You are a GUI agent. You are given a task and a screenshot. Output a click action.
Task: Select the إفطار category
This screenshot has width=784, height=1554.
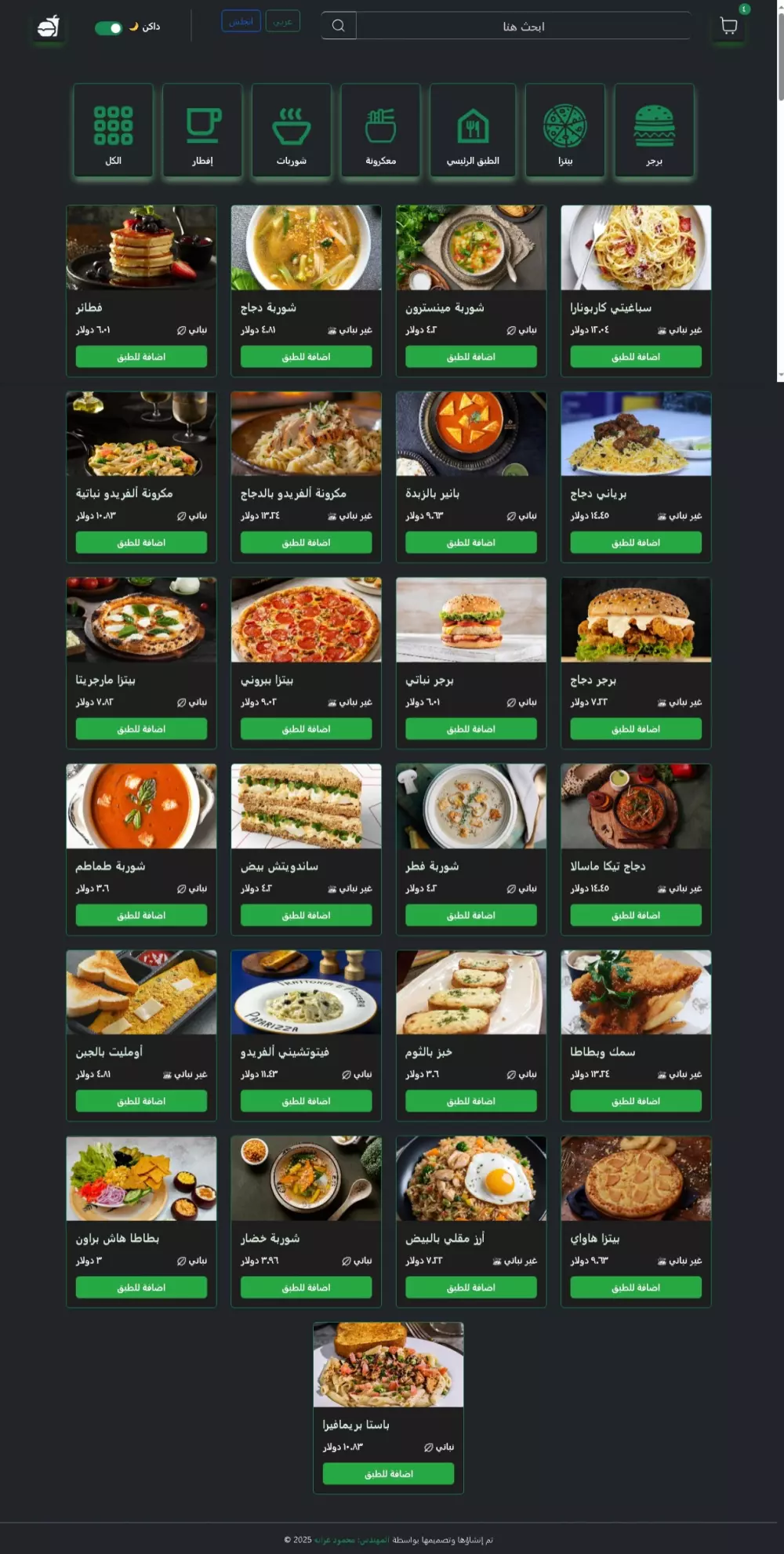coord(202,131)
